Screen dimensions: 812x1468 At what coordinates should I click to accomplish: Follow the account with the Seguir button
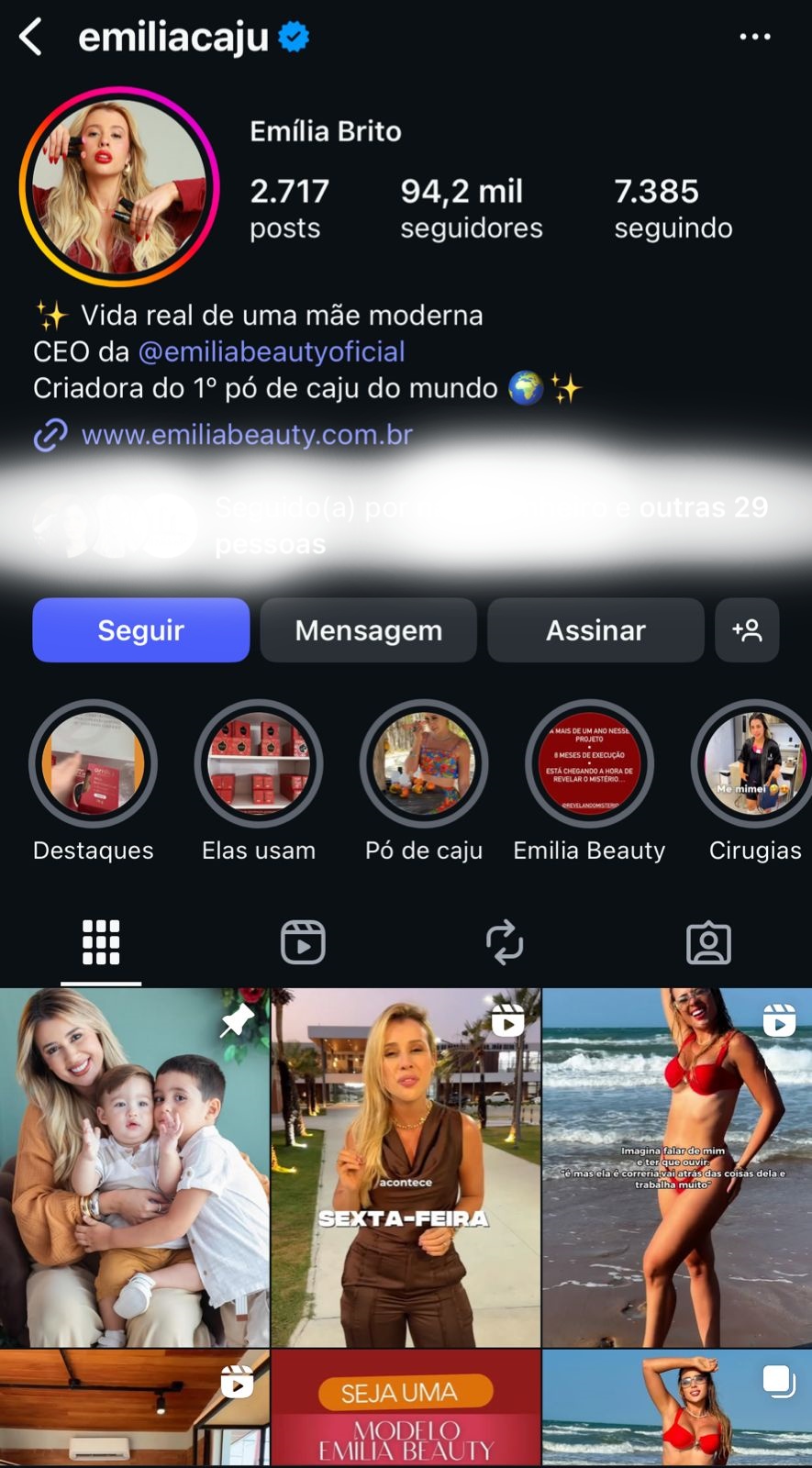click(x=141, y=630)
